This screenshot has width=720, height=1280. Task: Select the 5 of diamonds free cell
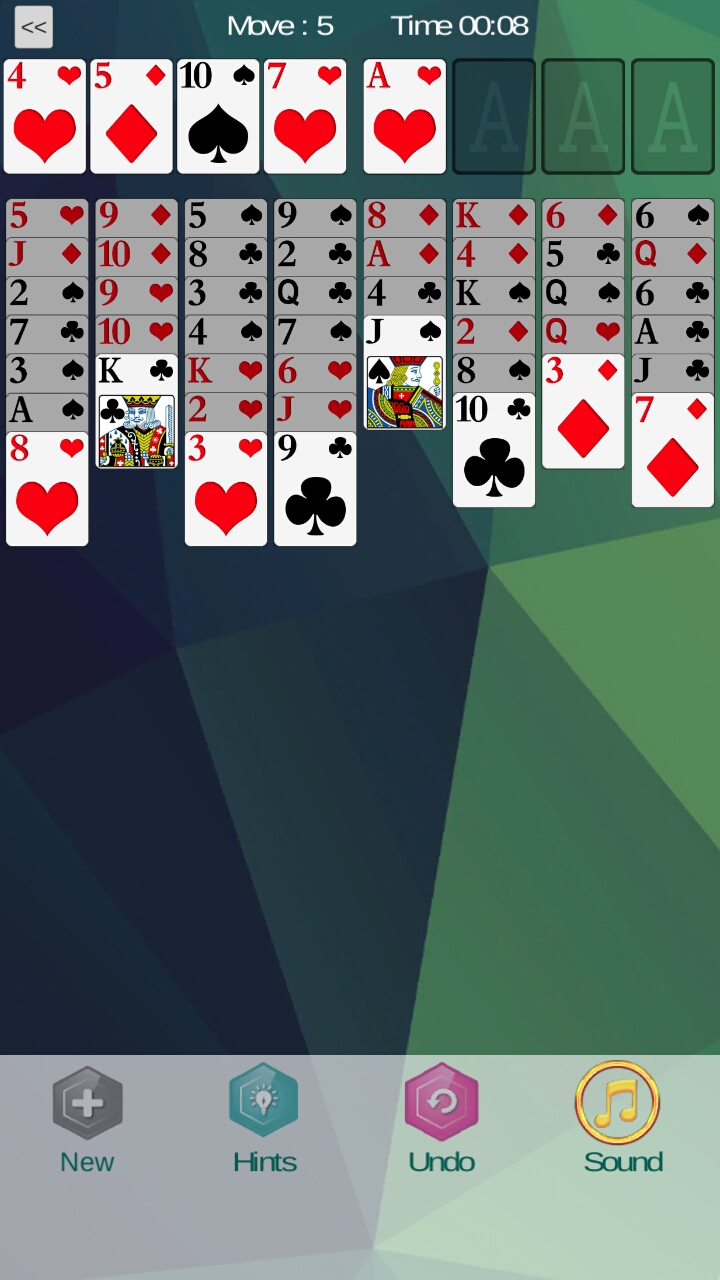point(131,116)
